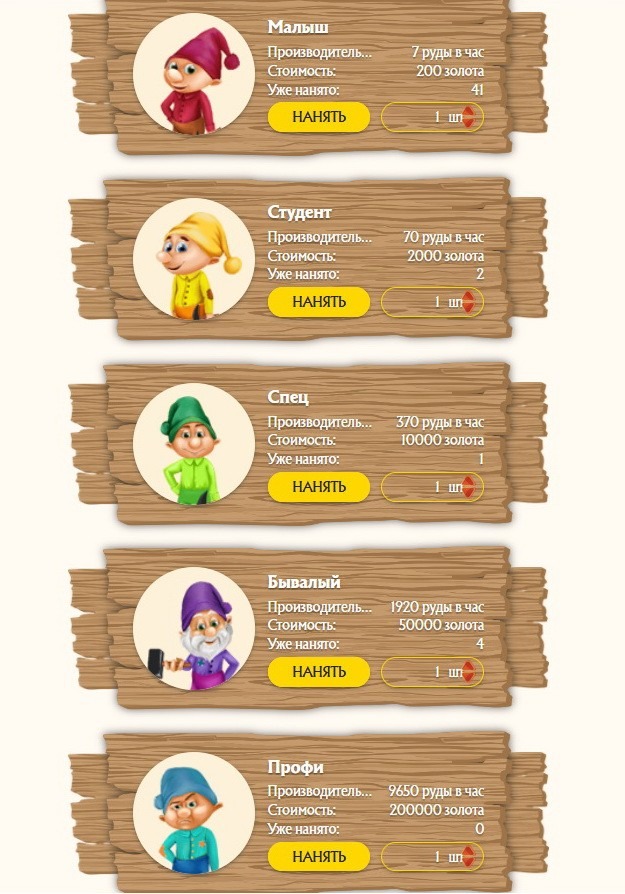Viewport: 625px width, 894px height.
Task: Tap НАНЯТЬ for the Профи gnome
Action: click(x=319, y=857)
